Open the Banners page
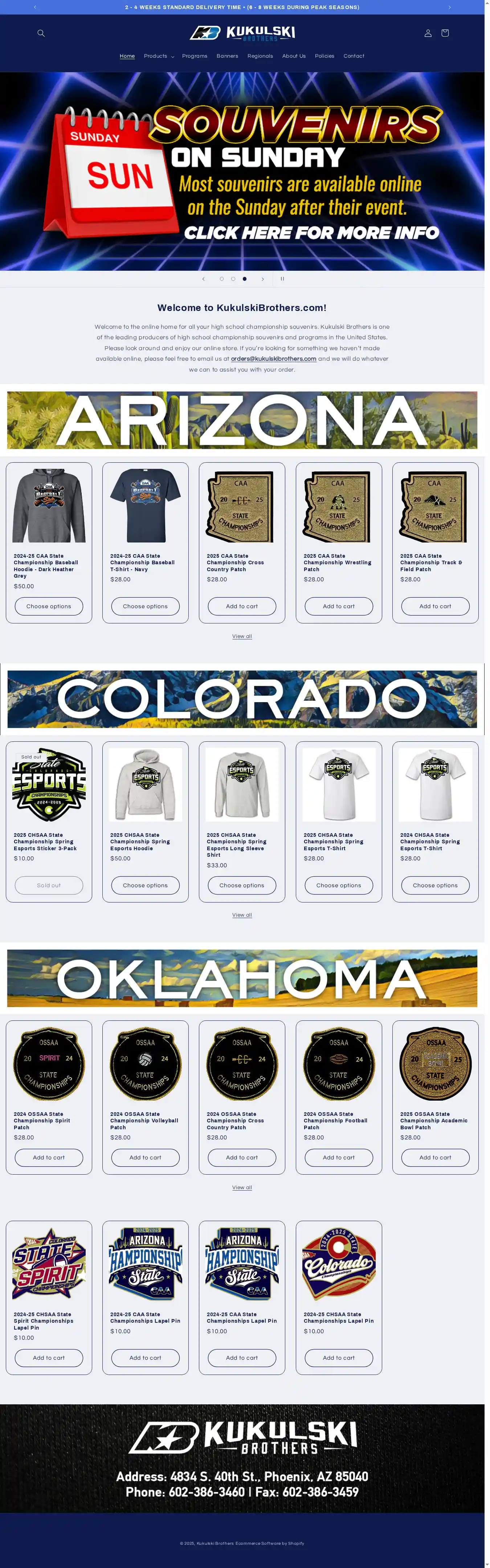490x1568 pixels. [227, 56]
